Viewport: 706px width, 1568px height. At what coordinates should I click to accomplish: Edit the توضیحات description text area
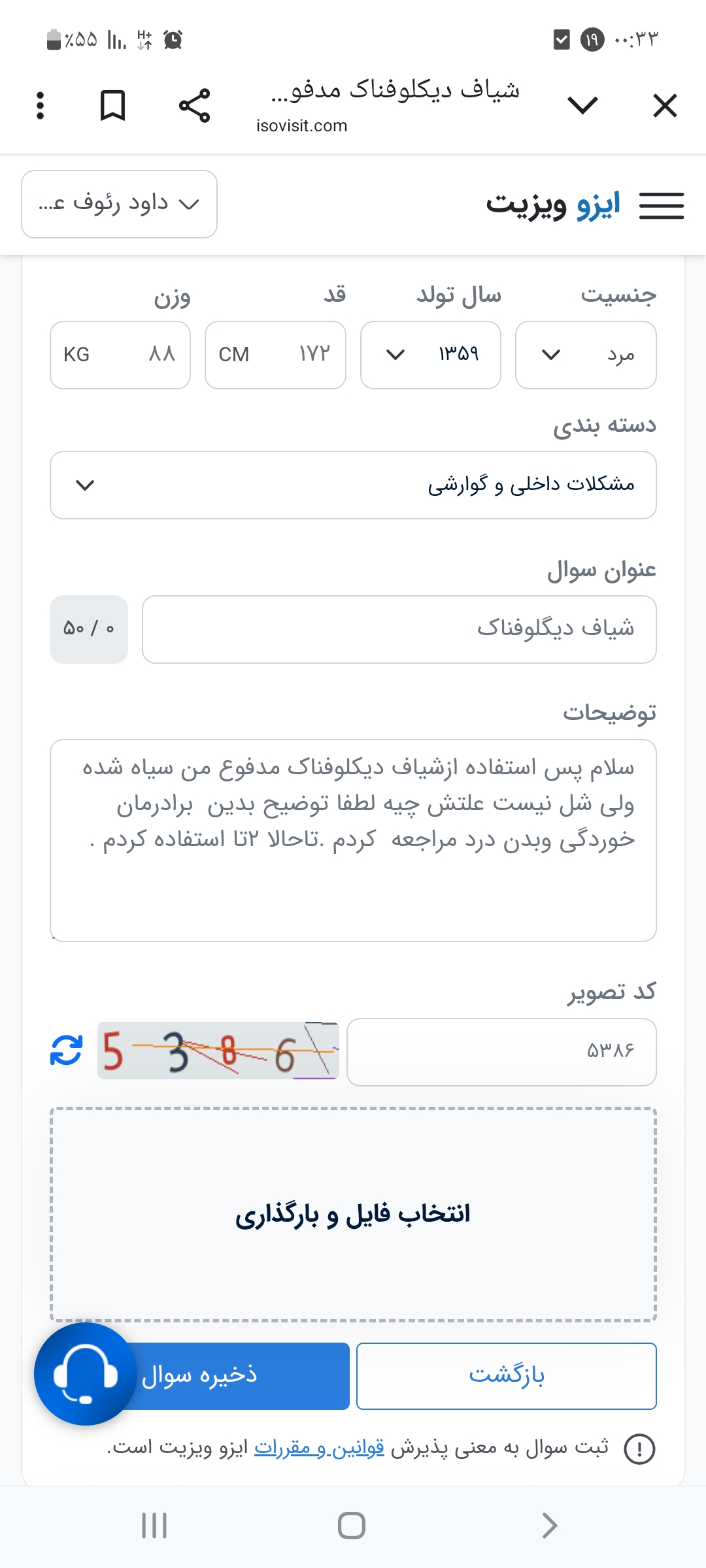click(x=353, y=840)
